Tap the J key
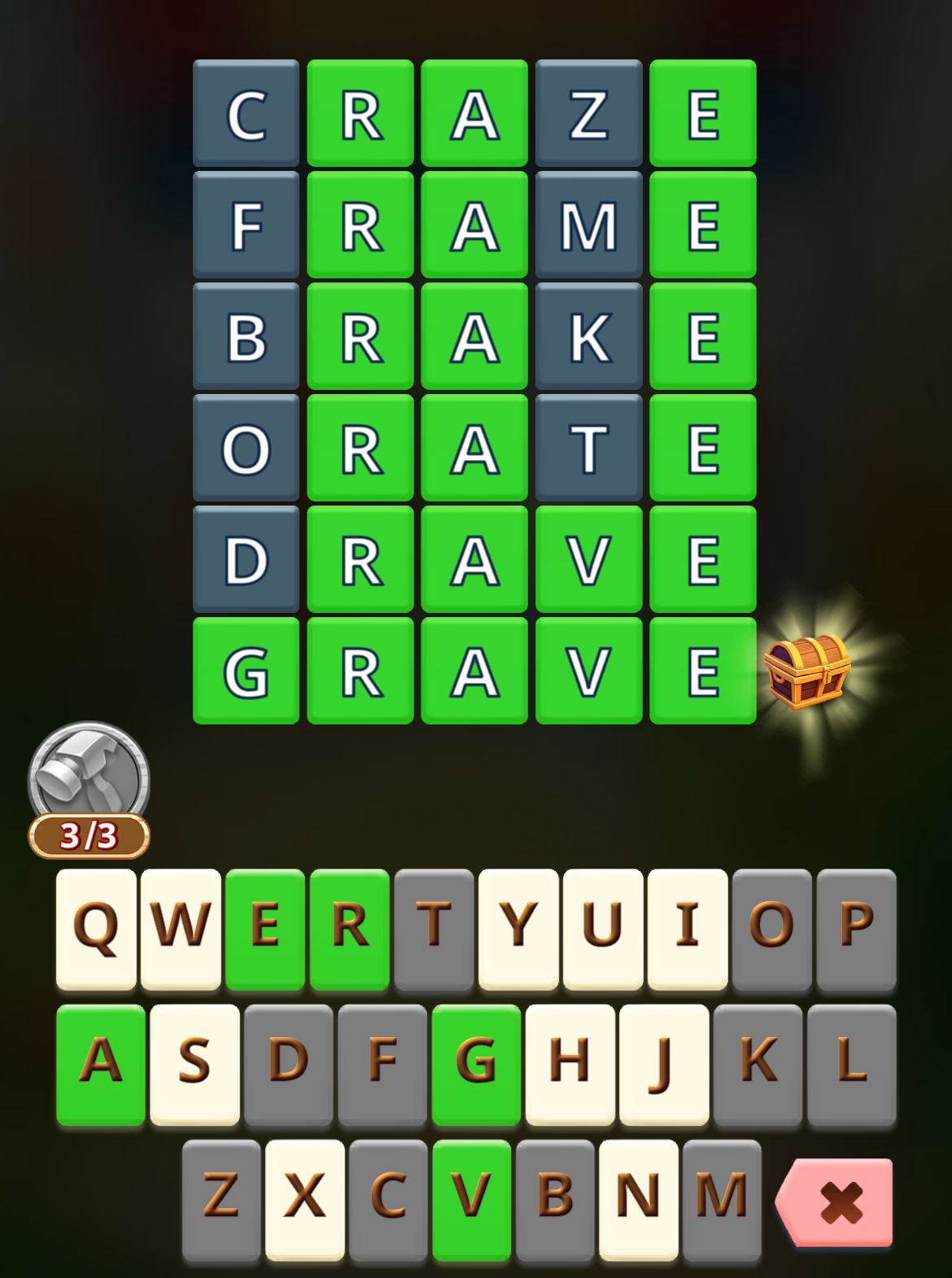 point(663,1063)
